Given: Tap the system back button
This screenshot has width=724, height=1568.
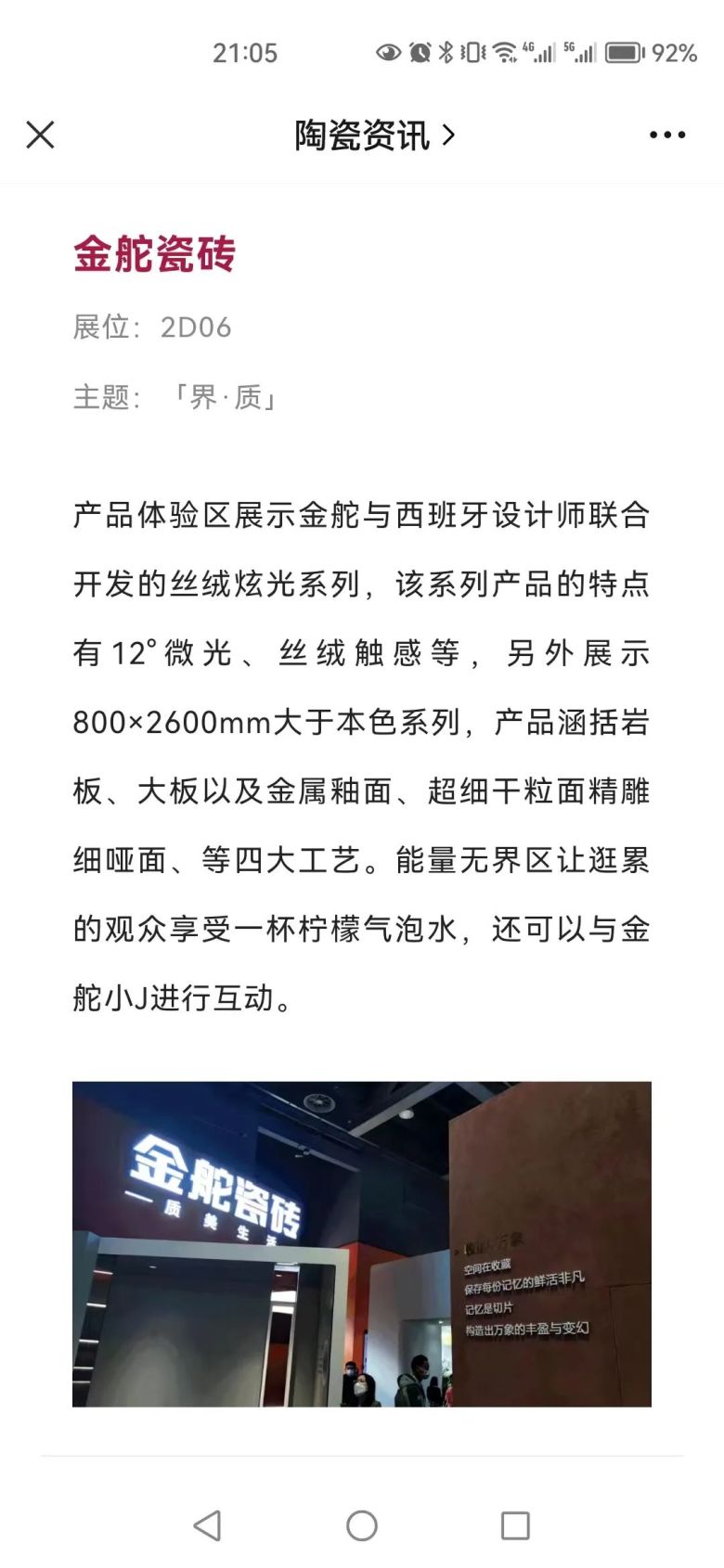Looking at the screenshot, I should pos(207,1525).
